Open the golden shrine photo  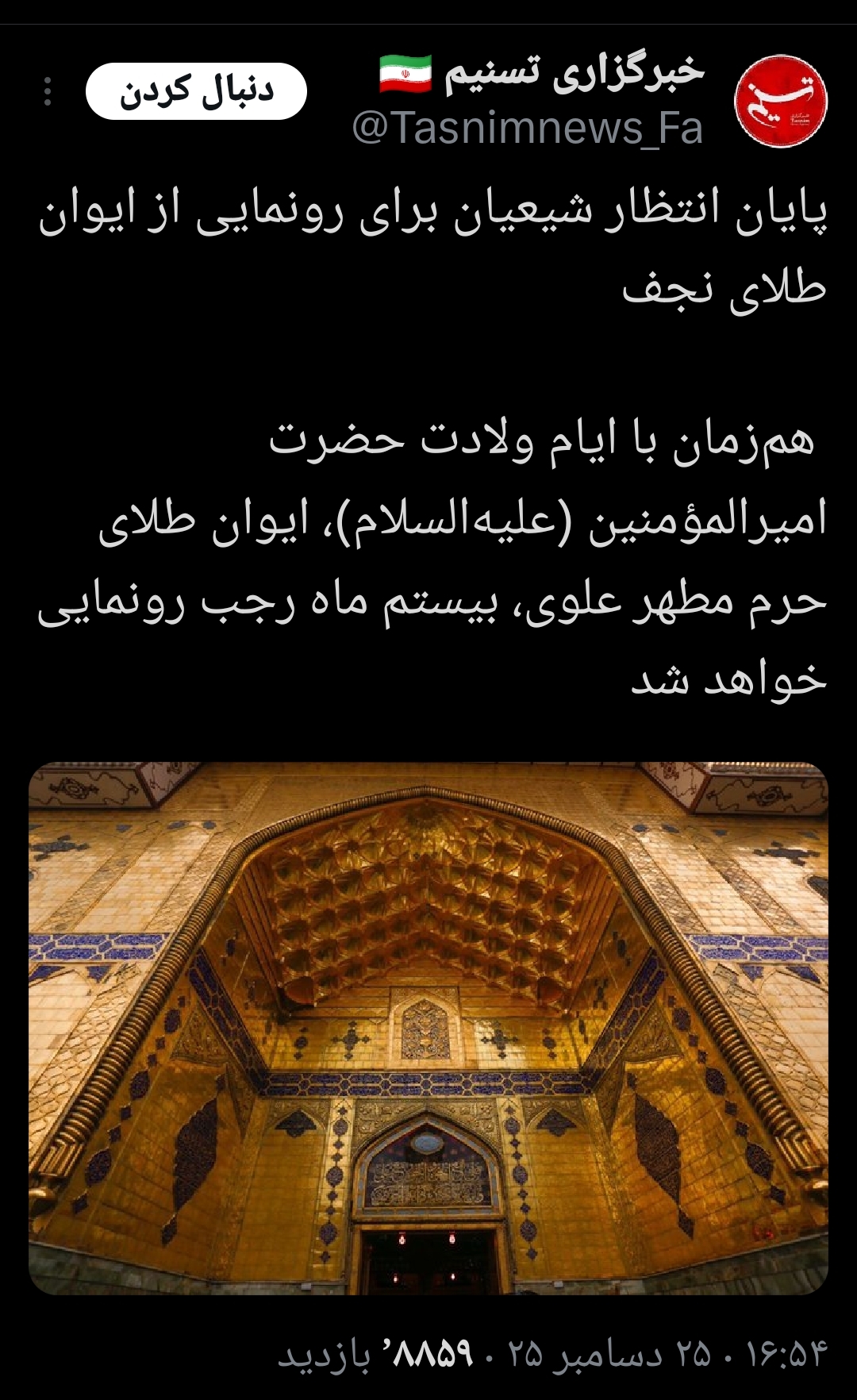pyautogui.click(x=428, y=1029)
